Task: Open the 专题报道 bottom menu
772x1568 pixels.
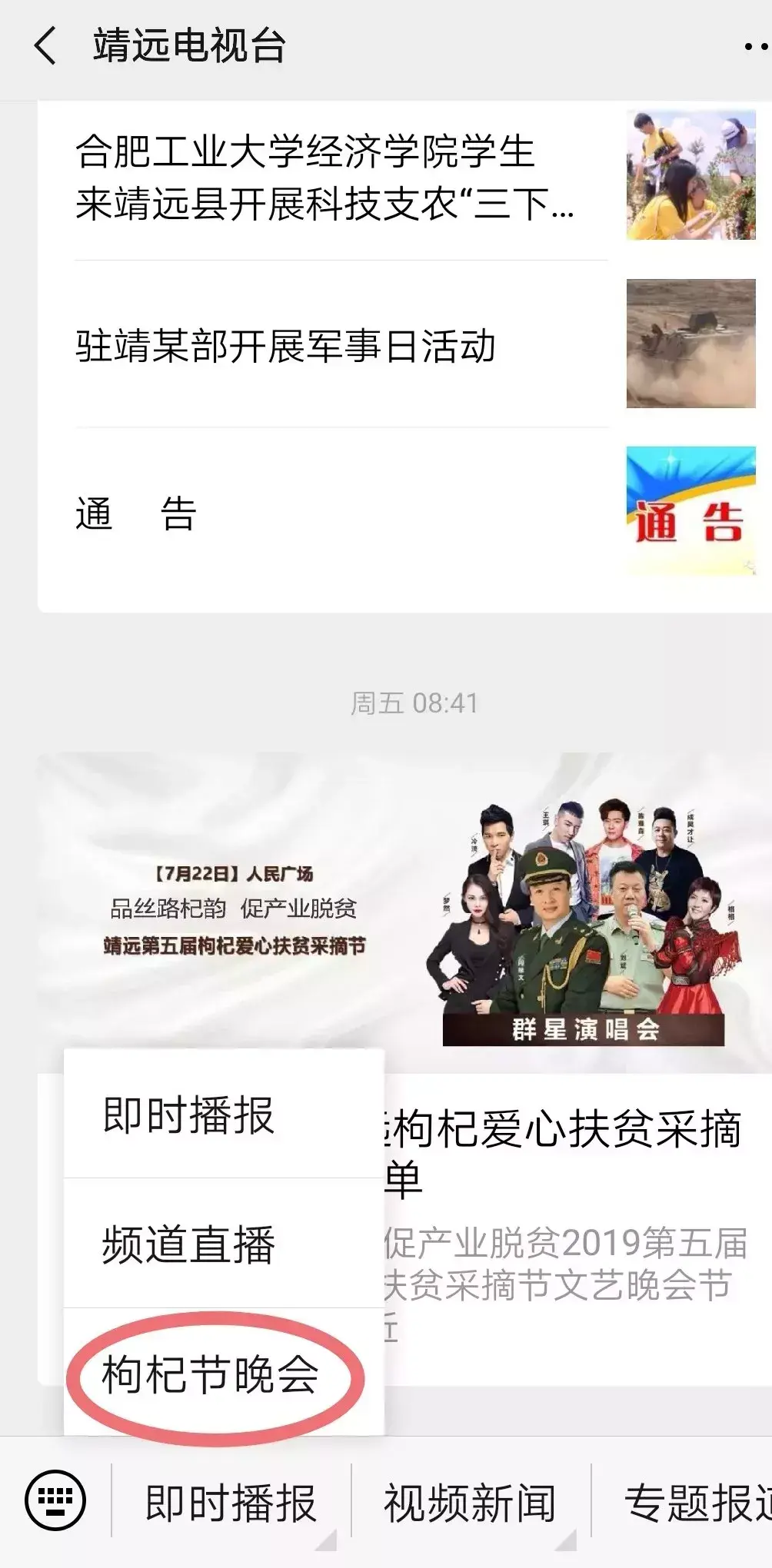Action: tap(692, 1503)
